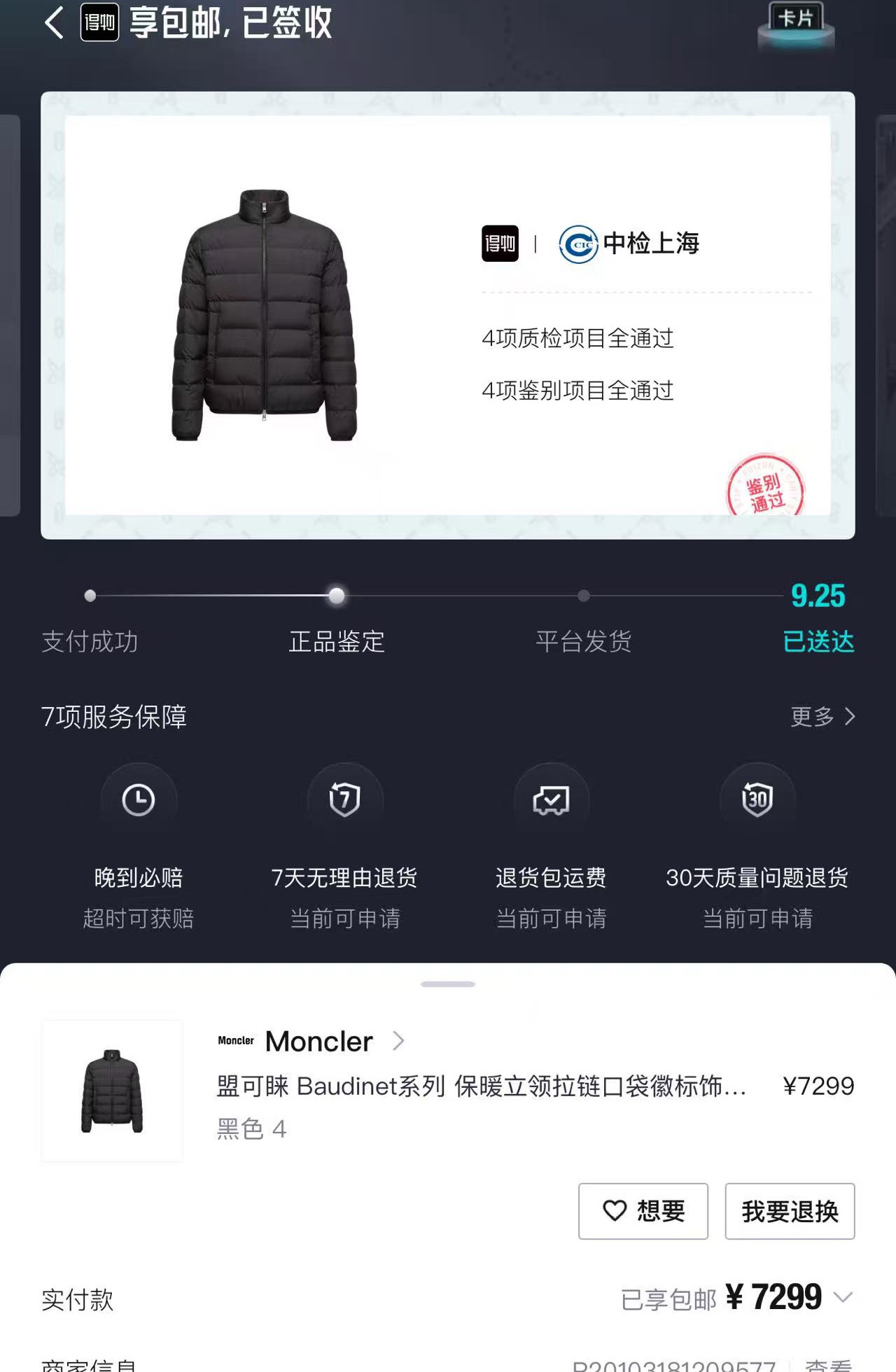Open the Moncler jacket product thumbnail
Screen dimensions: 896x1372
pos(112,1091)
